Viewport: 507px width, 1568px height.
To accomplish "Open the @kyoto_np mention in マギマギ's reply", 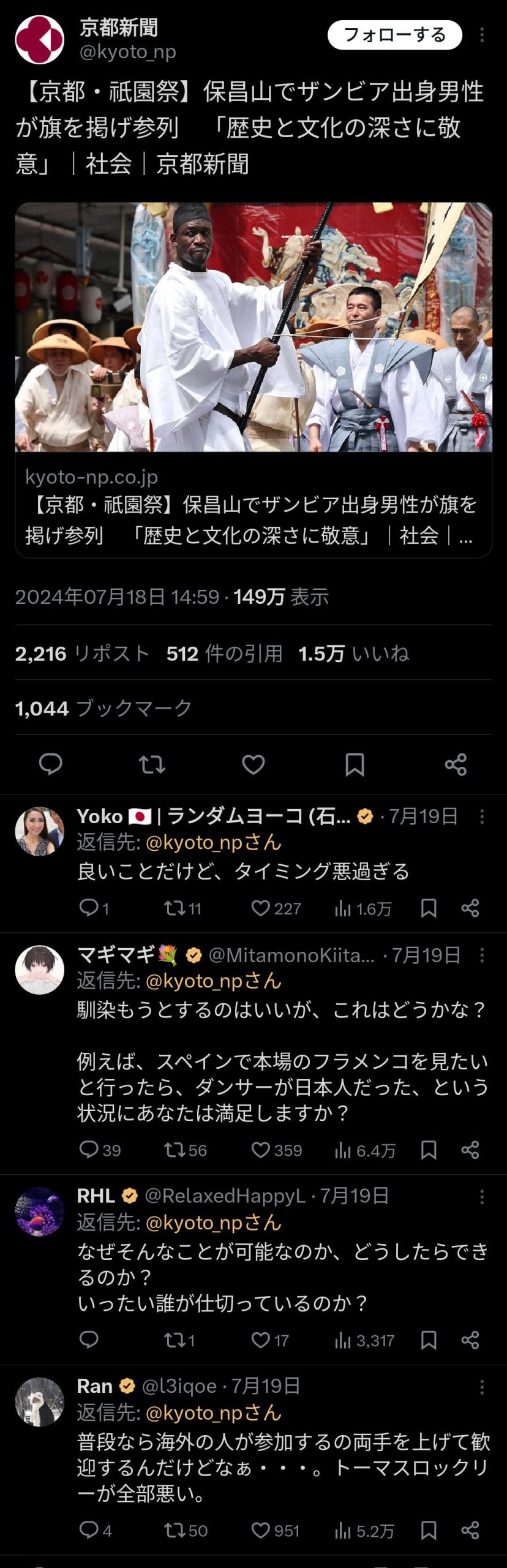I will (x=213, y=981).
